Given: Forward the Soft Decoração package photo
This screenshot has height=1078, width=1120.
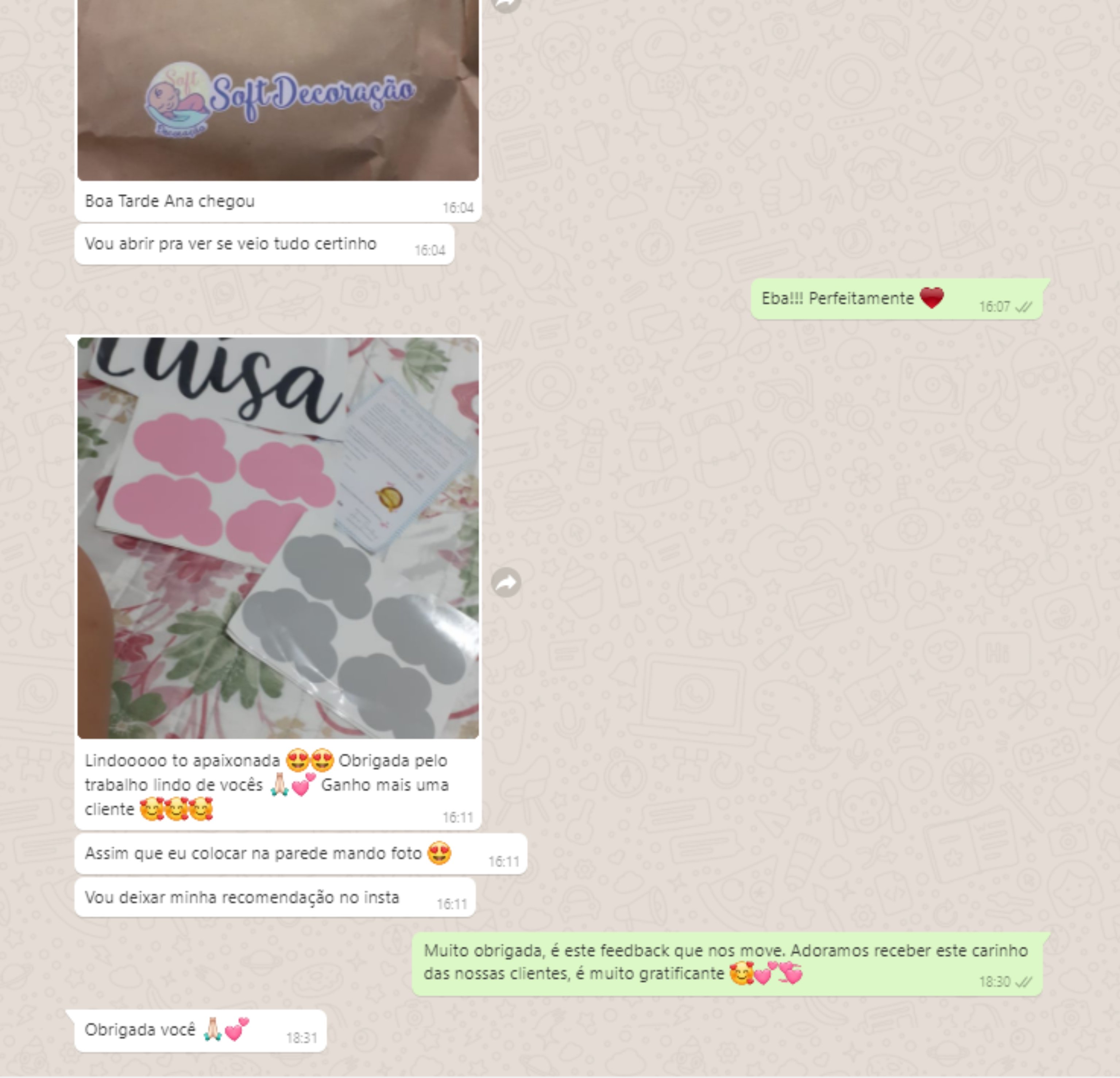Looking at the screenshot, I should click(x=506, y=3).
